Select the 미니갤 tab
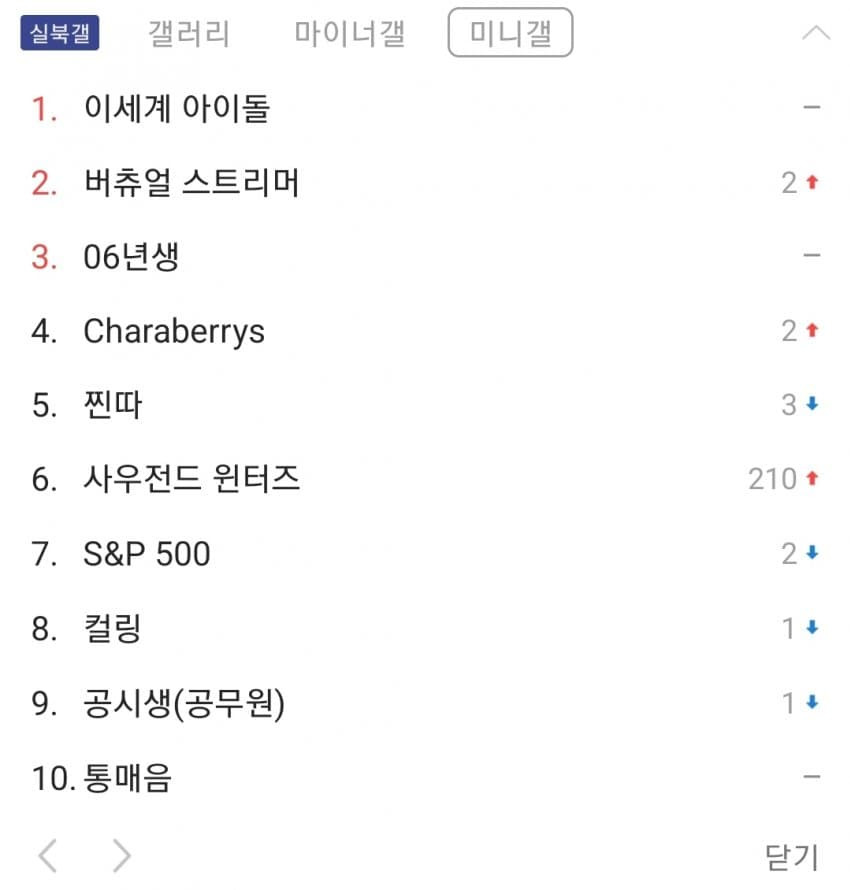850x890 pixels. pyautogui.click(x=510, y=34)
